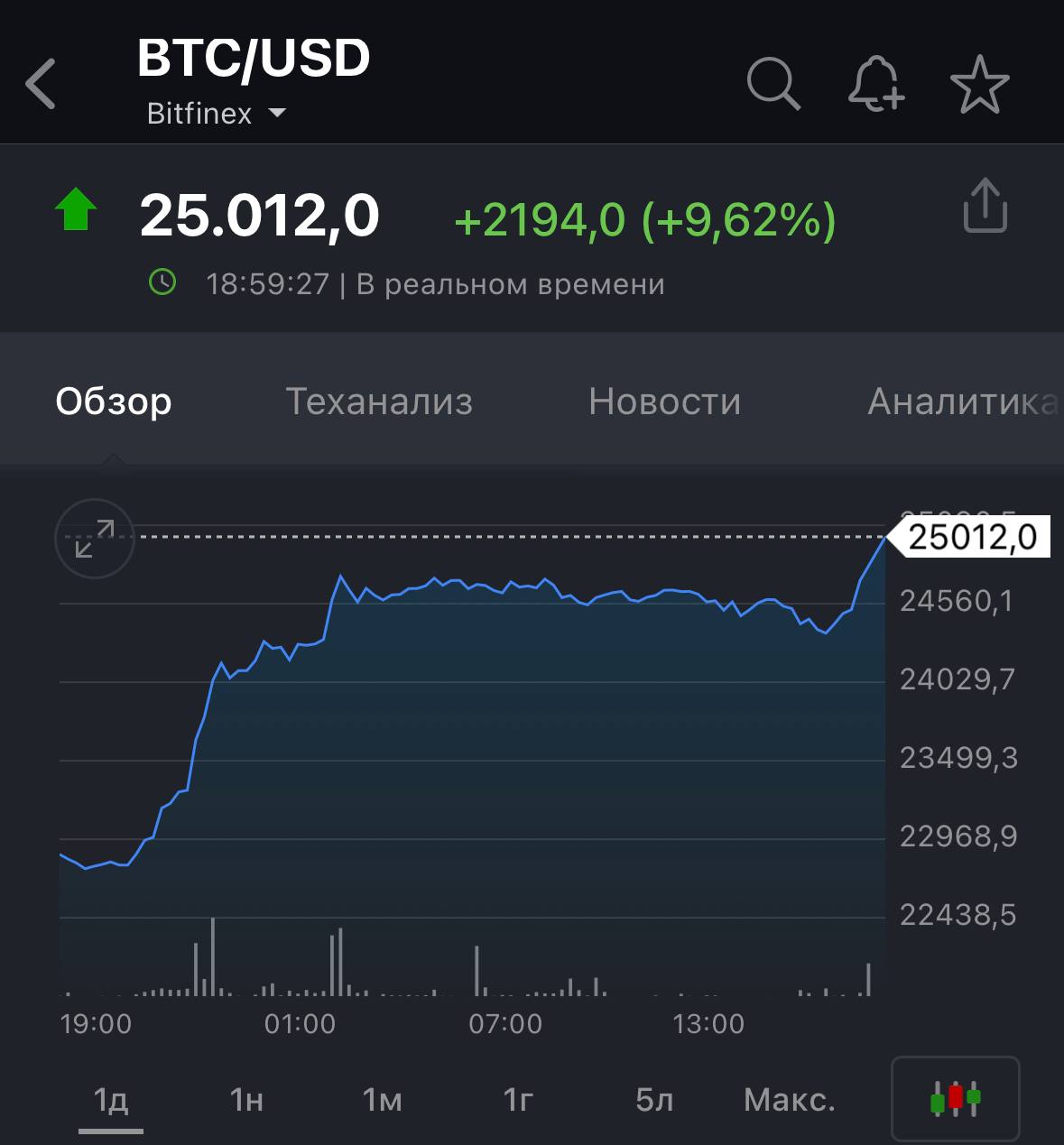Switch to the Аналитика tab
The width and height of the screenshot is (1064, 1145).
961,402
